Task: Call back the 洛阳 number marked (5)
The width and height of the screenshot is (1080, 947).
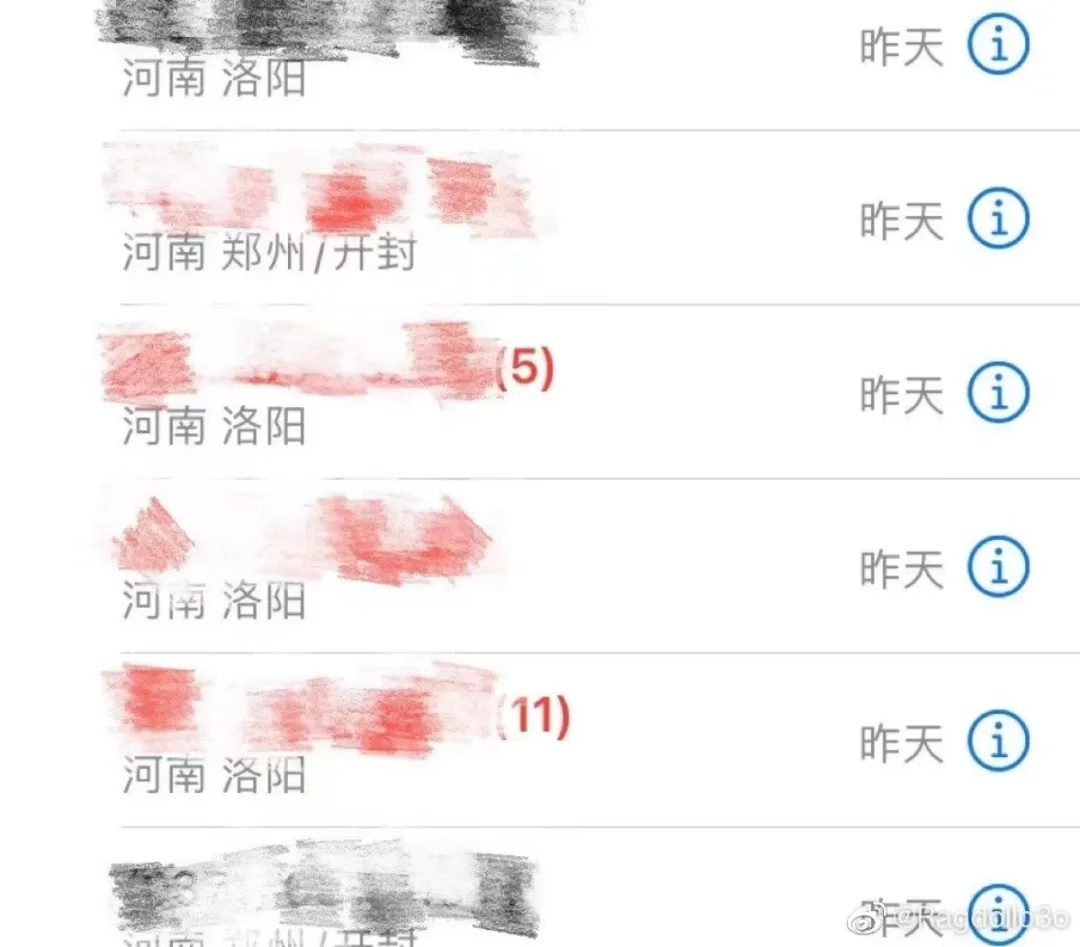Action: pos(400,392)
